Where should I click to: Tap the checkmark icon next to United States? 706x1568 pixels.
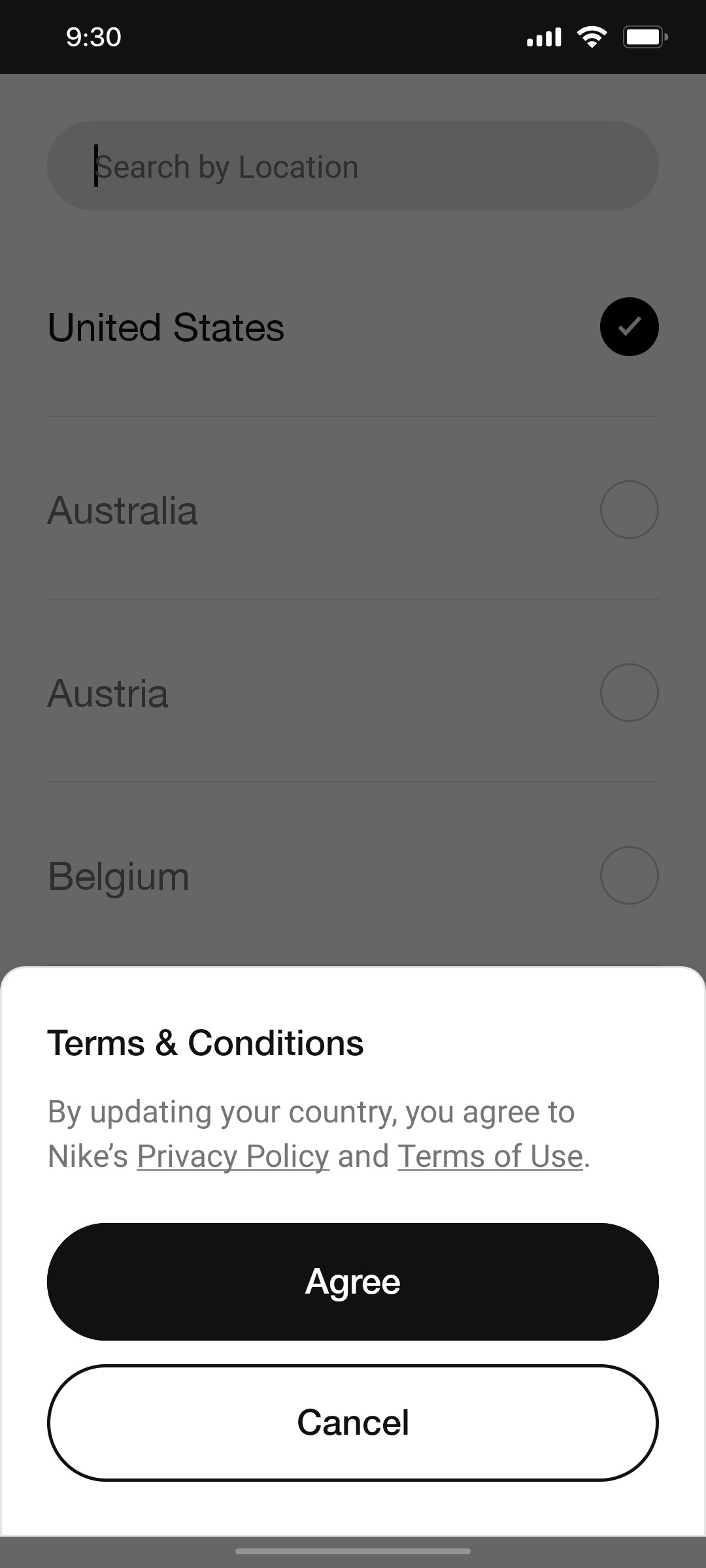(x=630, y=327)
